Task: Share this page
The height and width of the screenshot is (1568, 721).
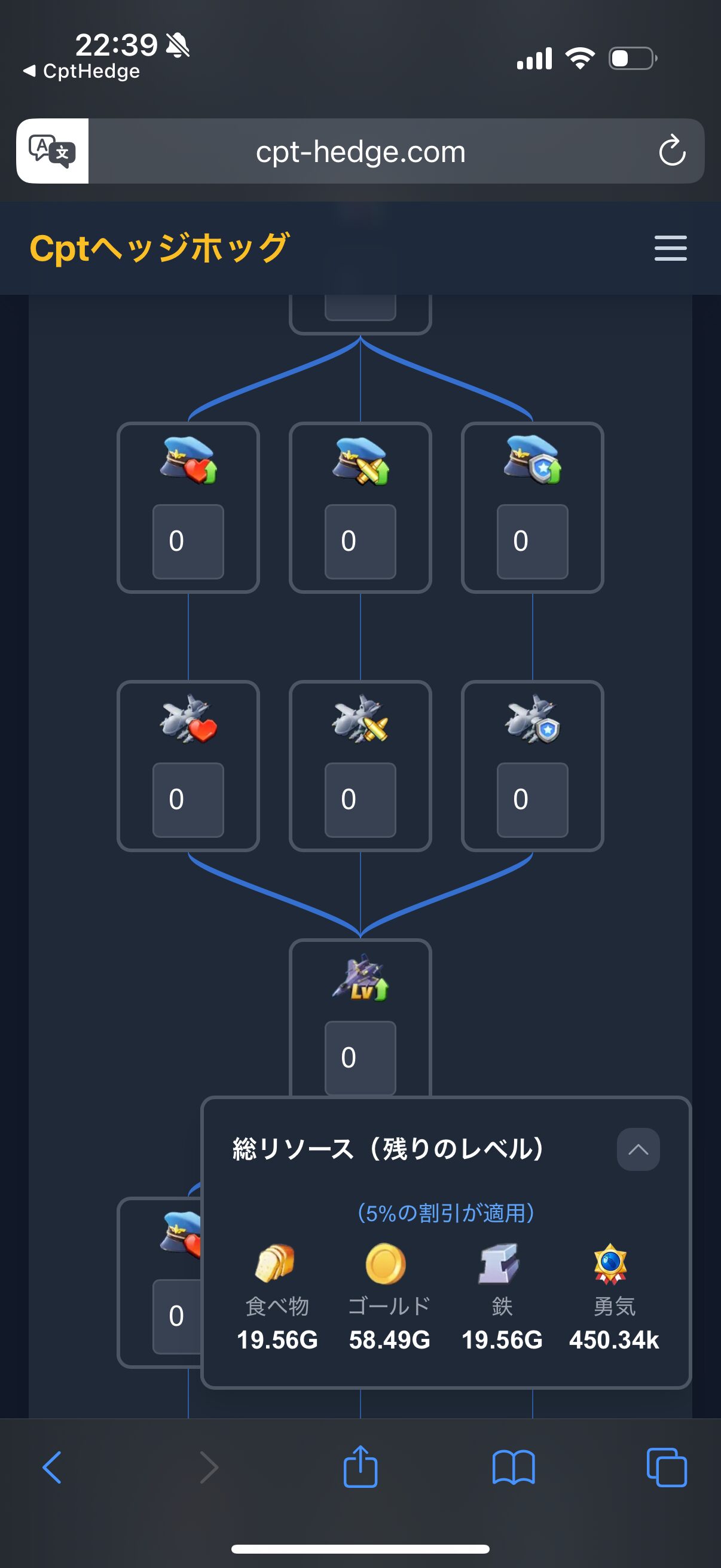Action: 360,1467
